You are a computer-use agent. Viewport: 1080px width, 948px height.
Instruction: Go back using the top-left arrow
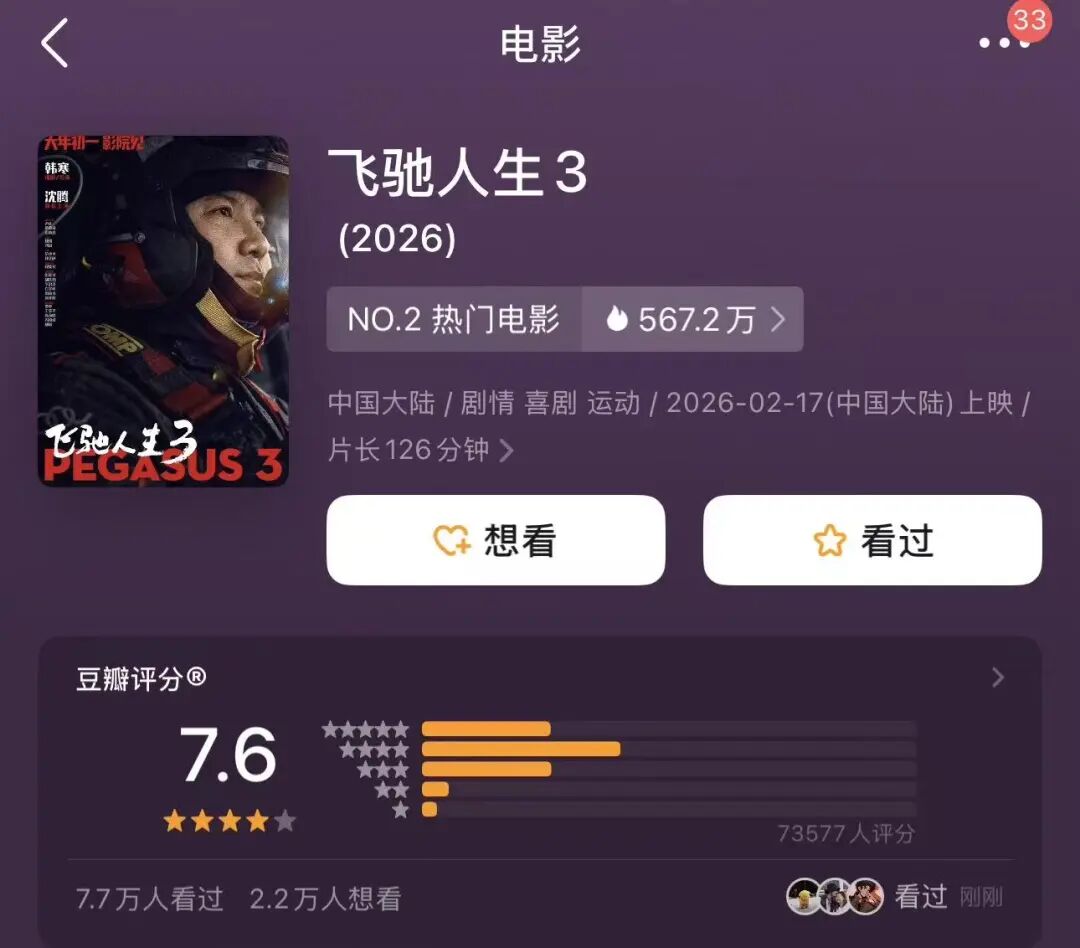coord(55,44)
